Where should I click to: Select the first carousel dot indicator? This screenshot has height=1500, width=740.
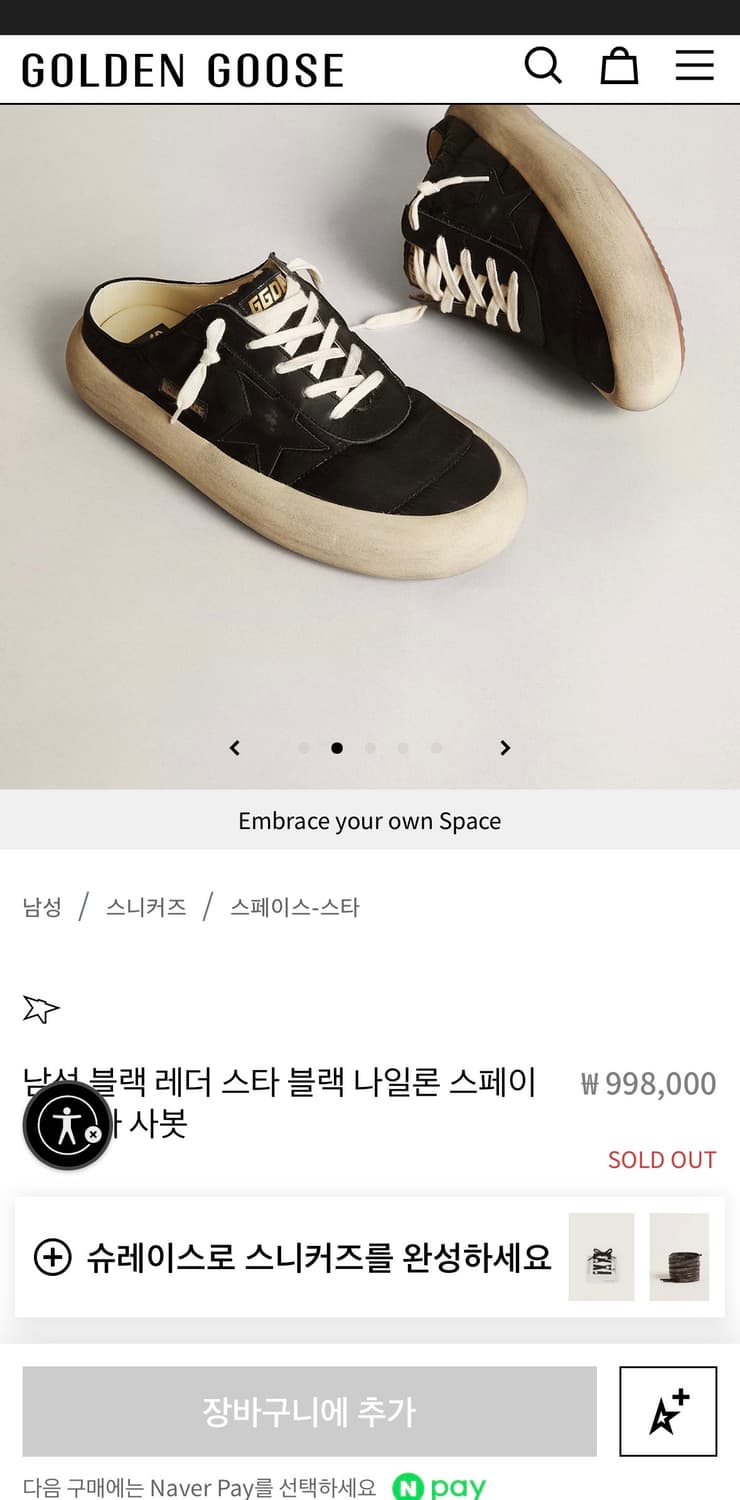point(304,747)
